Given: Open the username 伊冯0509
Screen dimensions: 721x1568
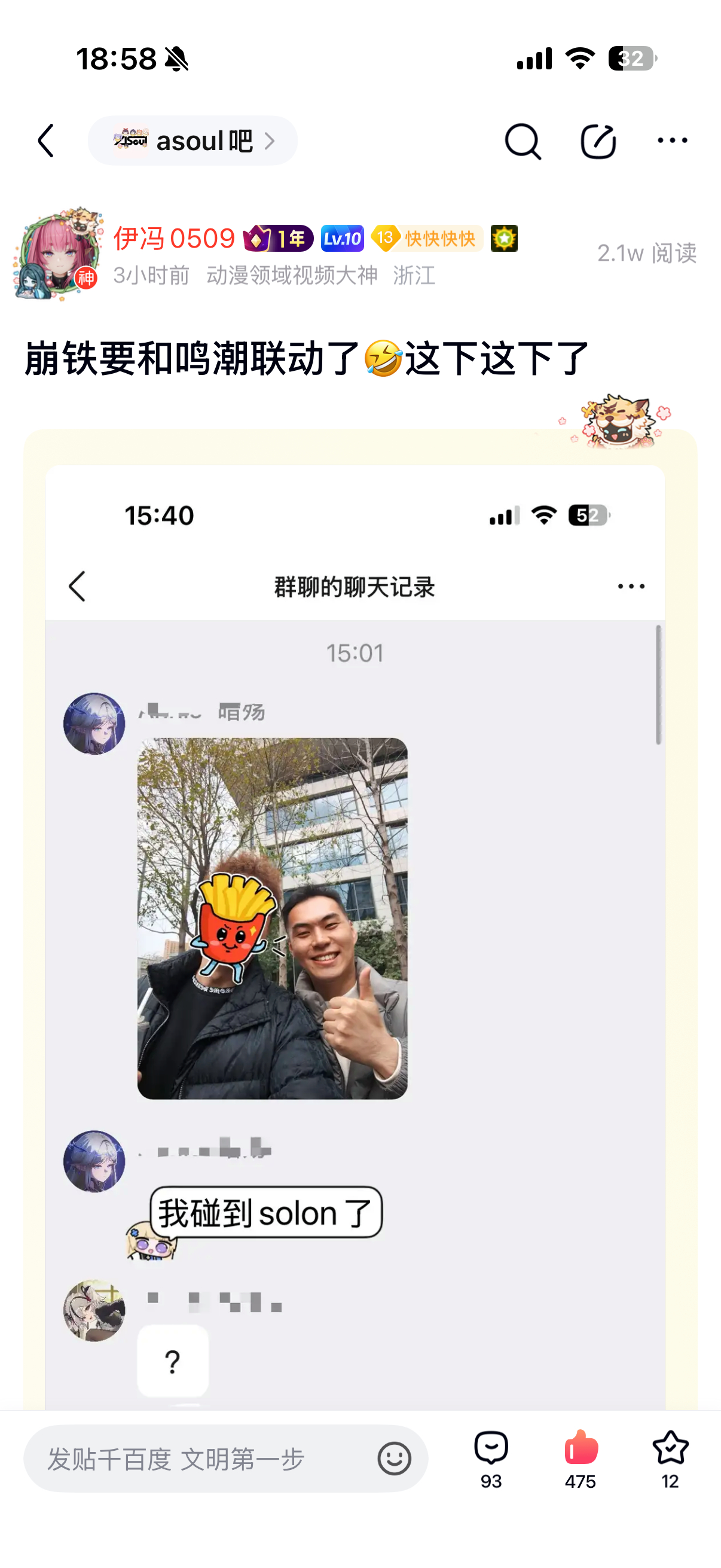Looking at the screenshot, I should [x=174, y=238].
